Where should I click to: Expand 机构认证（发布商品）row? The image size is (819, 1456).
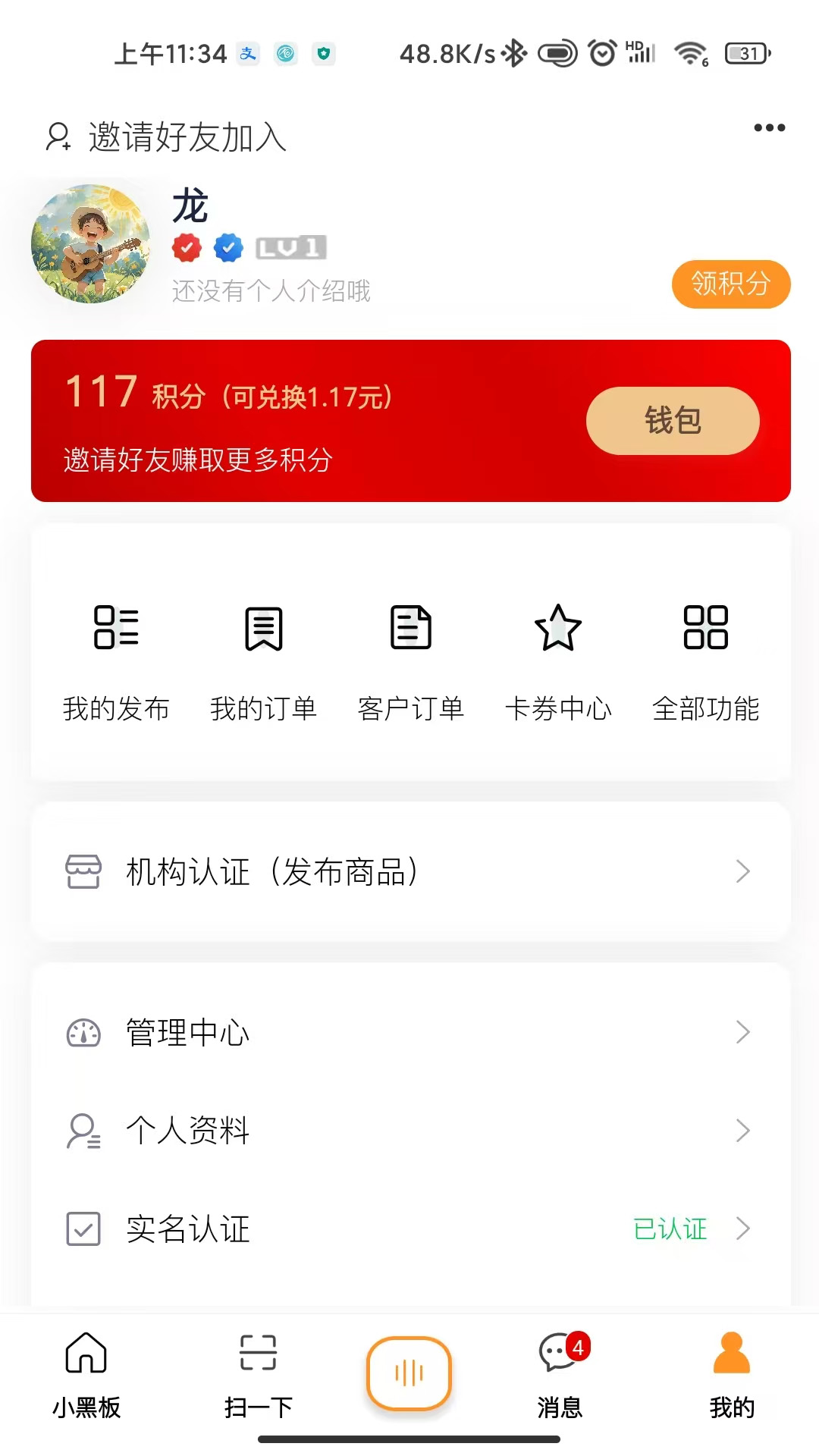point(409,871)
